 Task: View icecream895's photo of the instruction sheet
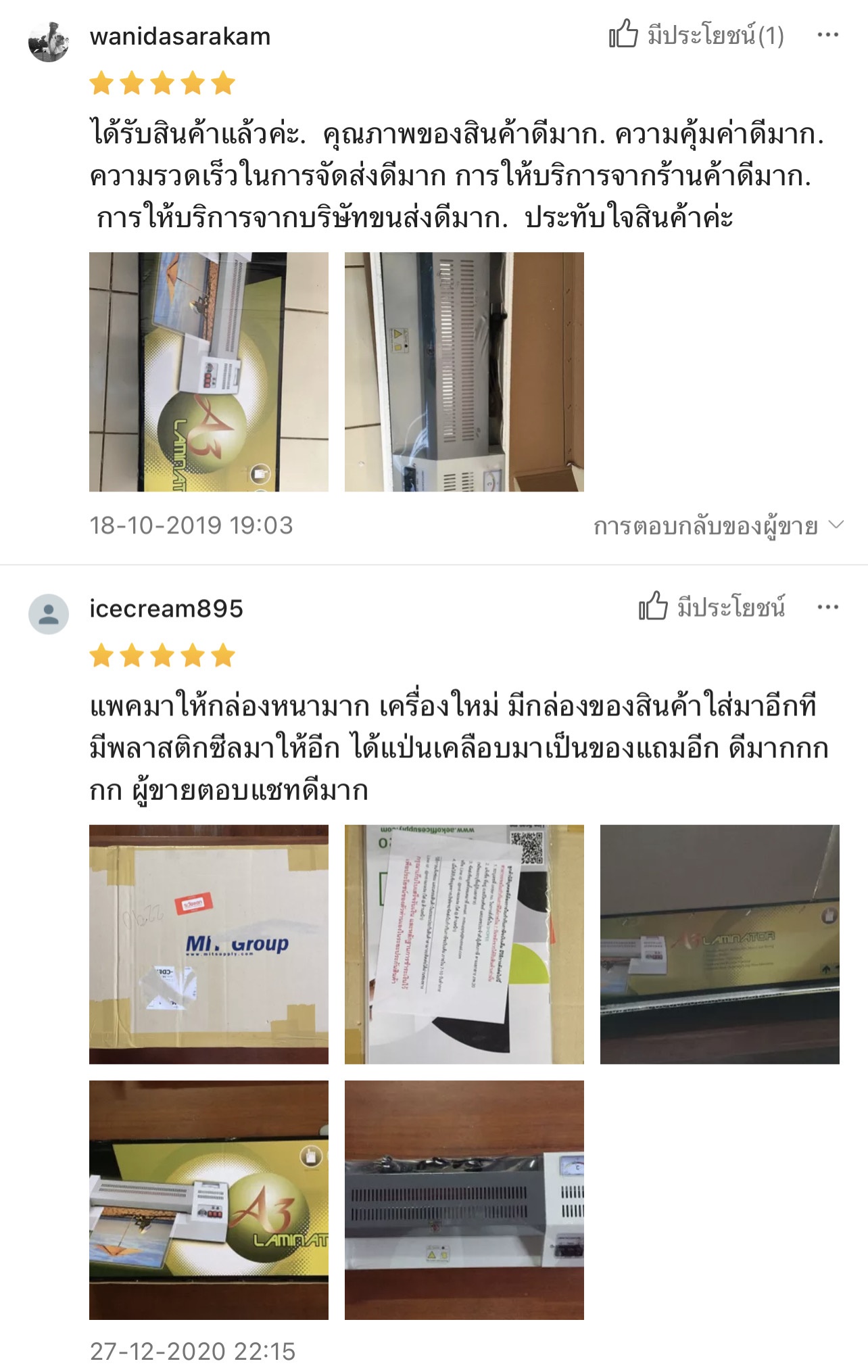tap(464, 944)
